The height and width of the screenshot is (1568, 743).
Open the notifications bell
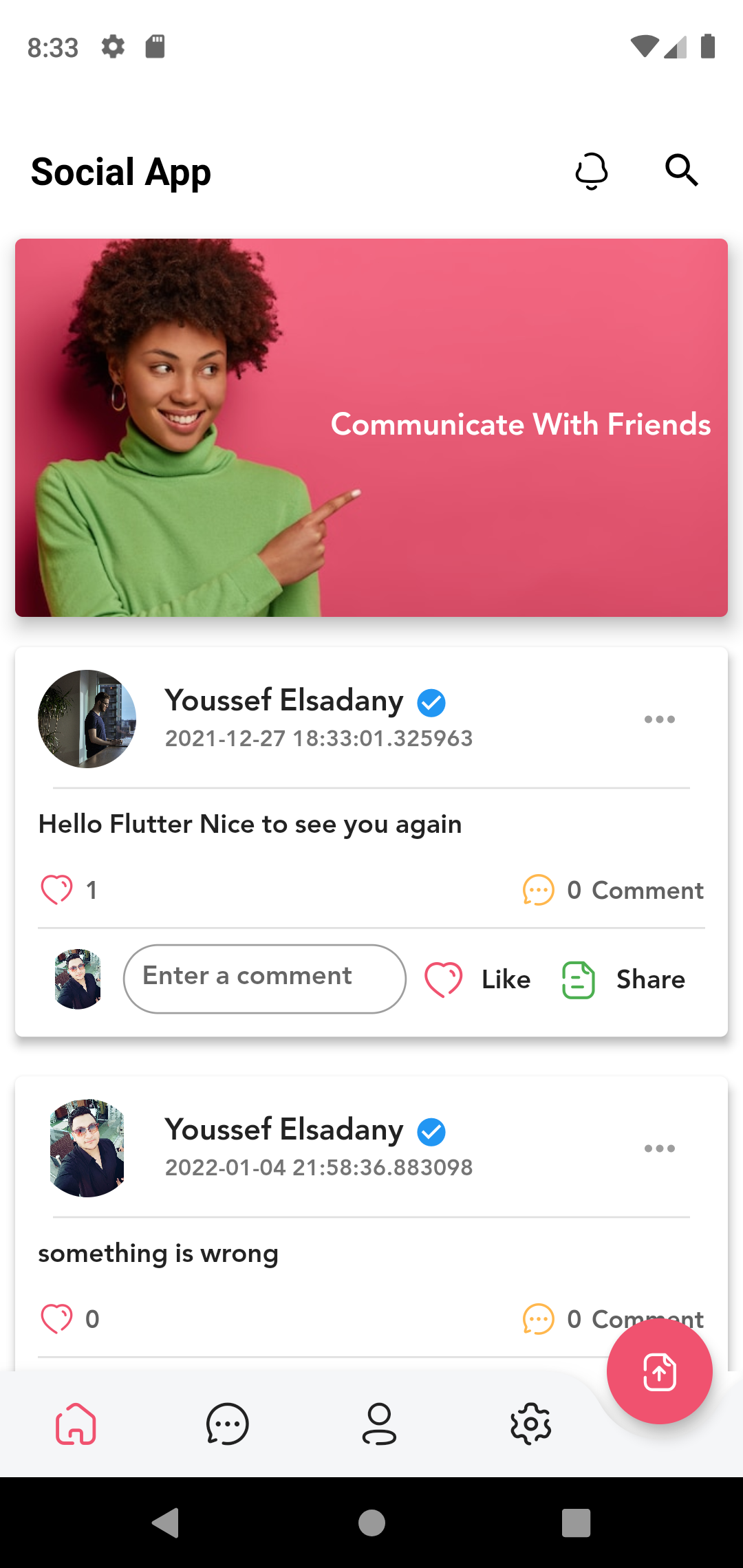point(591,171)
